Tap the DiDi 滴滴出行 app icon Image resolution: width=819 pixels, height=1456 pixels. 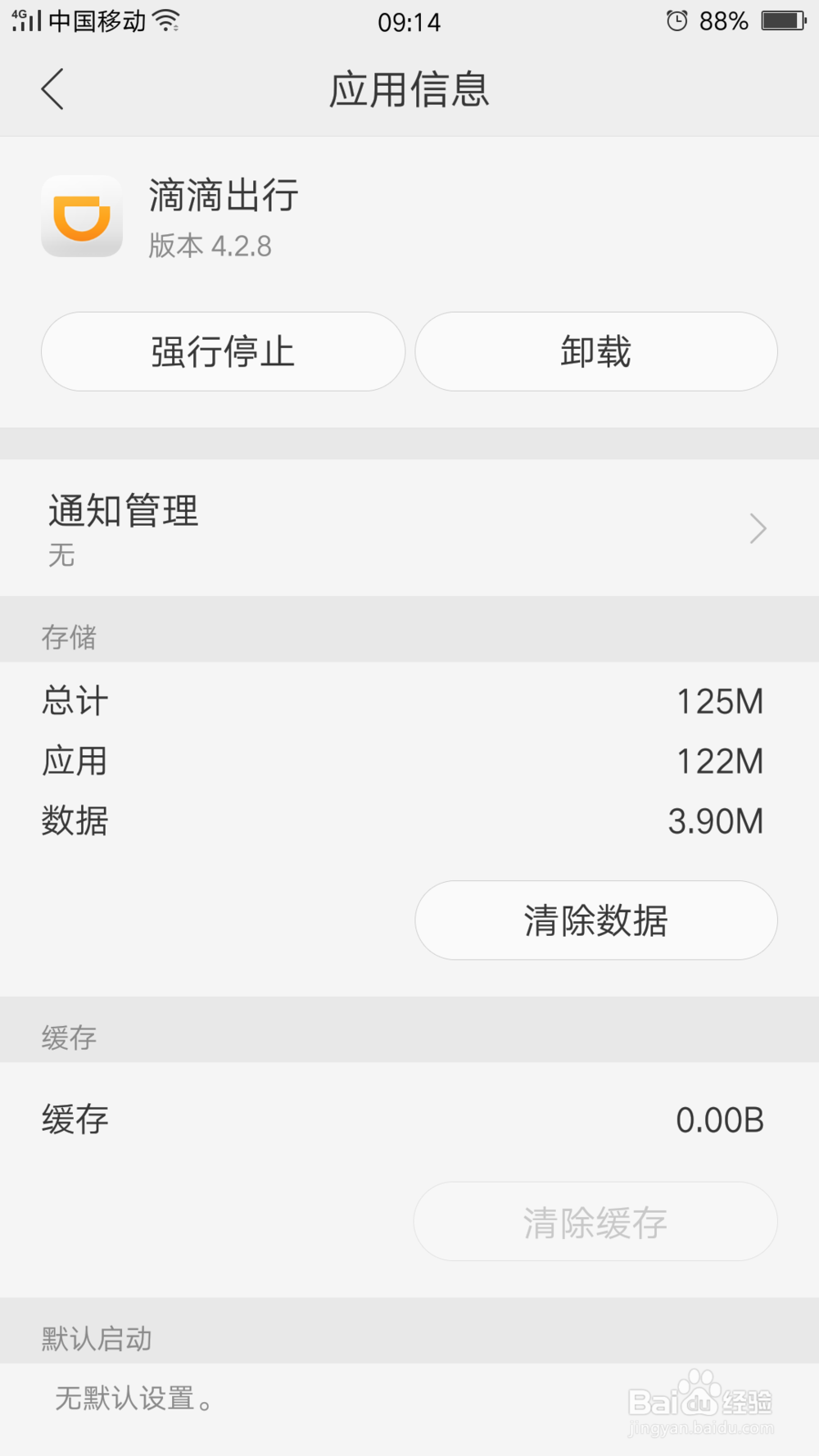pos(82,217)
